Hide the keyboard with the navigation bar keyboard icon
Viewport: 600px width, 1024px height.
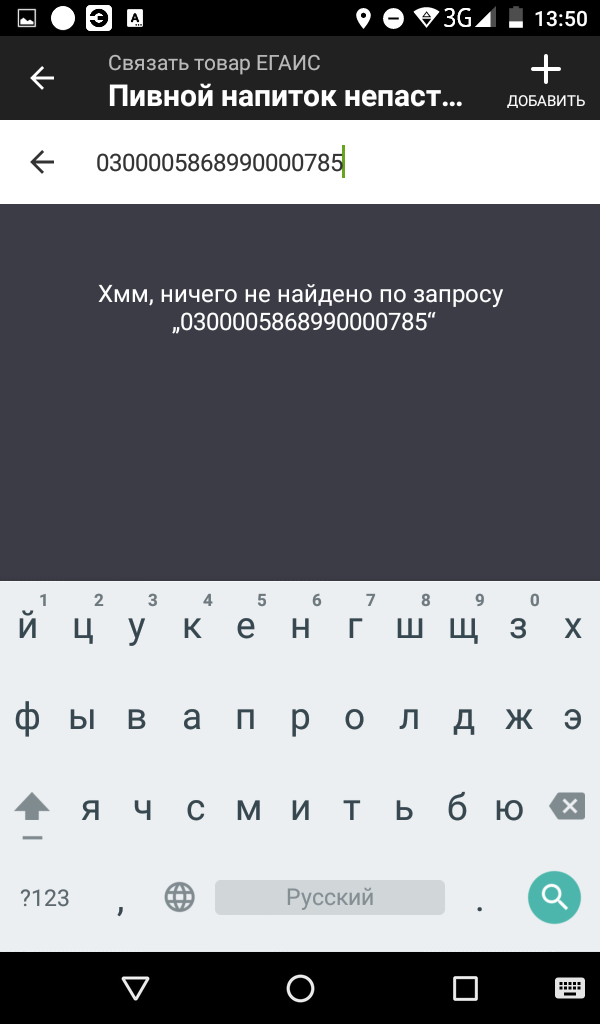pyautogui.click(x=570, y=988)
